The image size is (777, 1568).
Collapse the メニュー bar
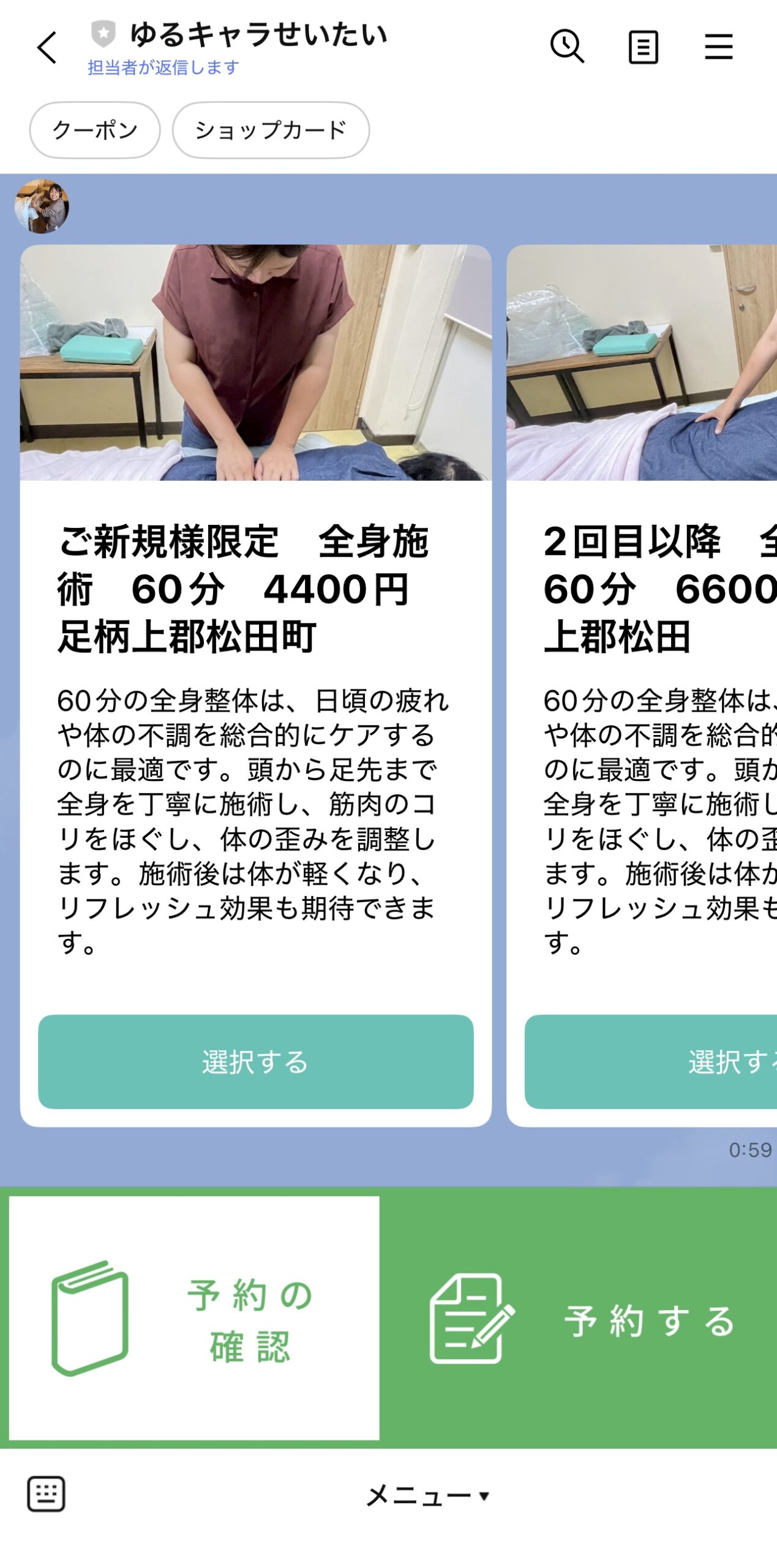(x=427, y=1495)
